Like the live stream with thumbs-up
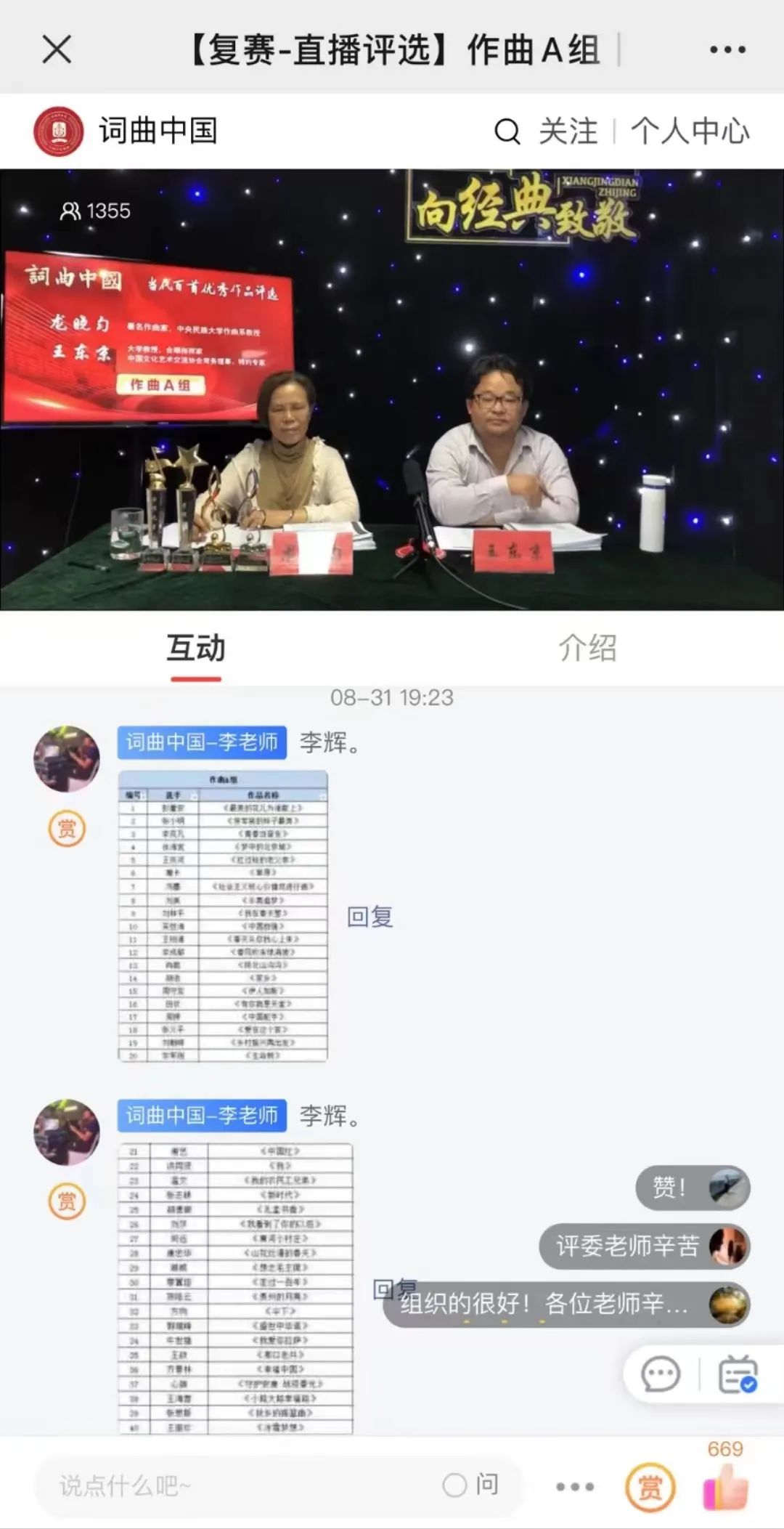Image resolution: width=784 pixels, height=1529 pixels. [725, 1485]
